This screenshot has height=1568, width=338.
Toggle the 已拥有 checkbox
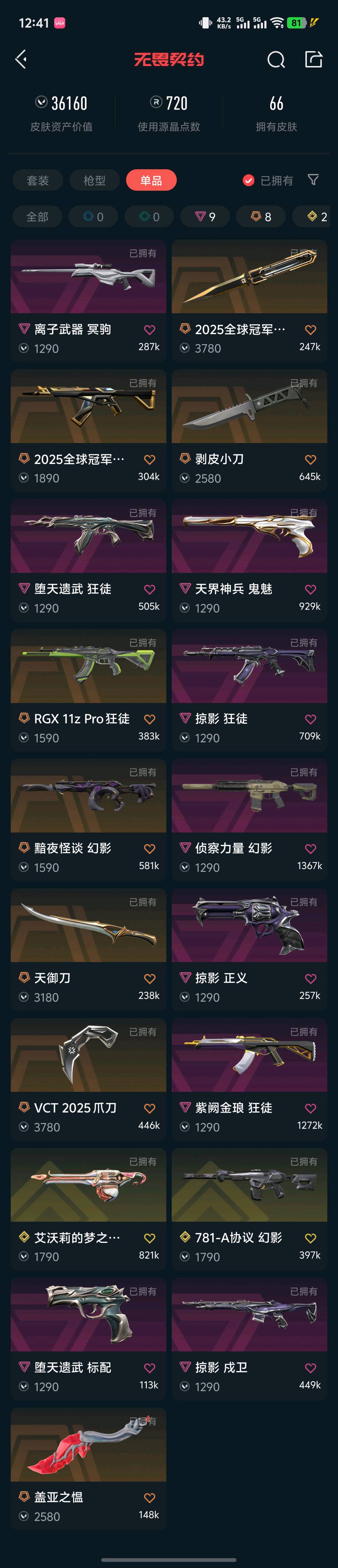click(x=248, y=180)
